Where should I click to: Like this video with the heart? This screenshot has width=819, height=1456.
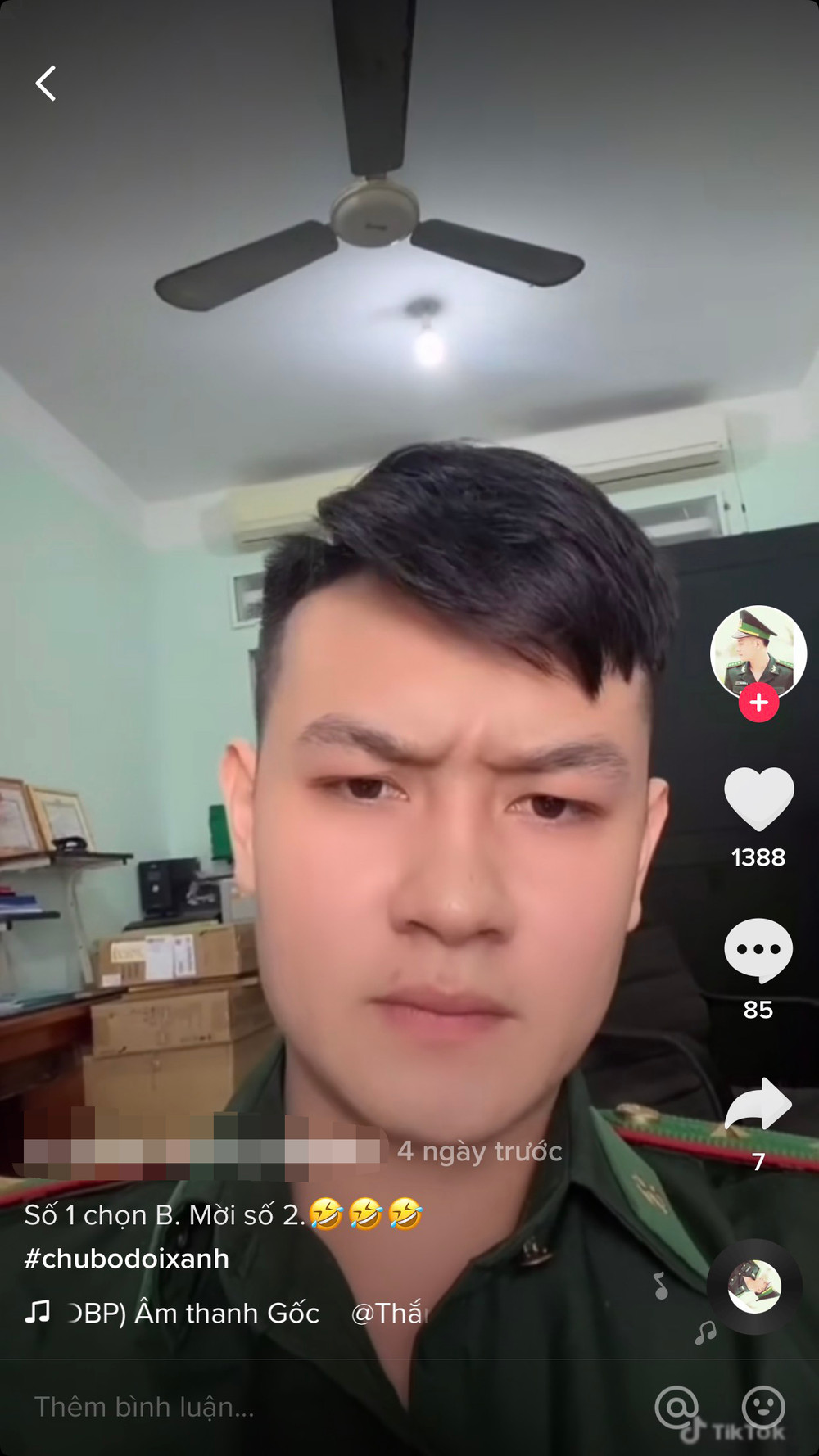(758, 798)
